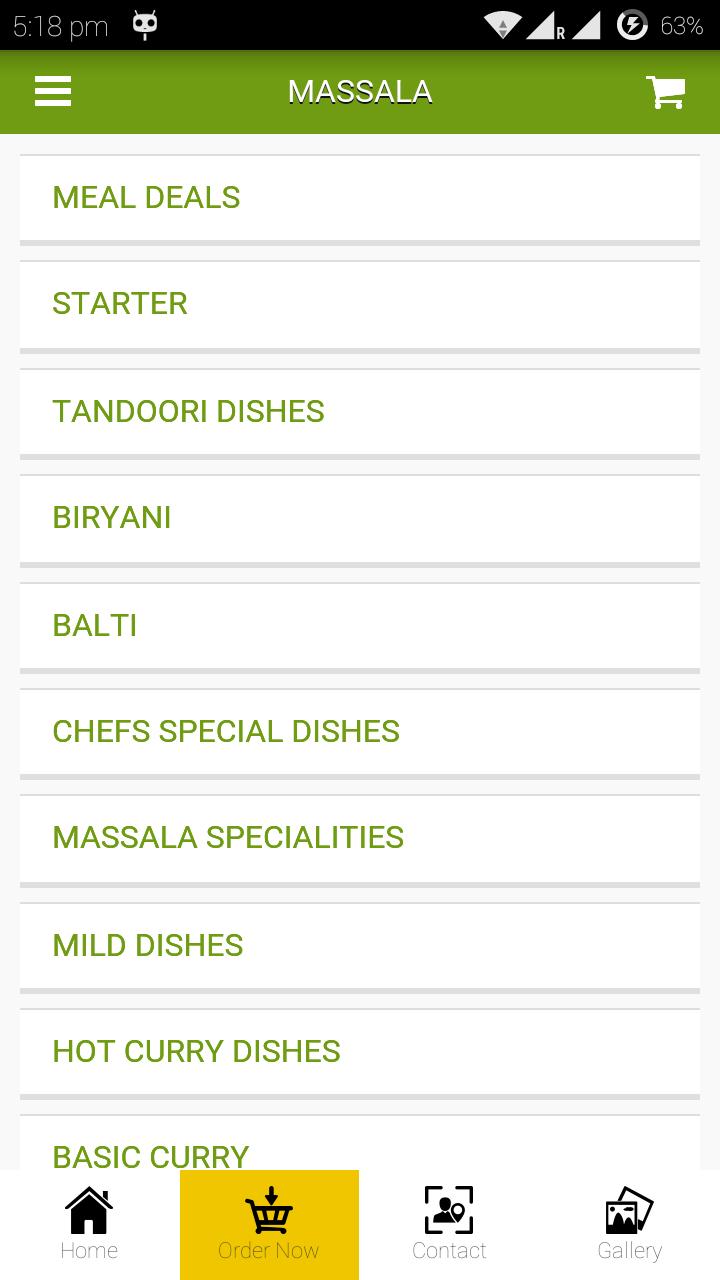Open Hot Curry Dishes
Screen dimensions: 720x1280
(360, 1051)
